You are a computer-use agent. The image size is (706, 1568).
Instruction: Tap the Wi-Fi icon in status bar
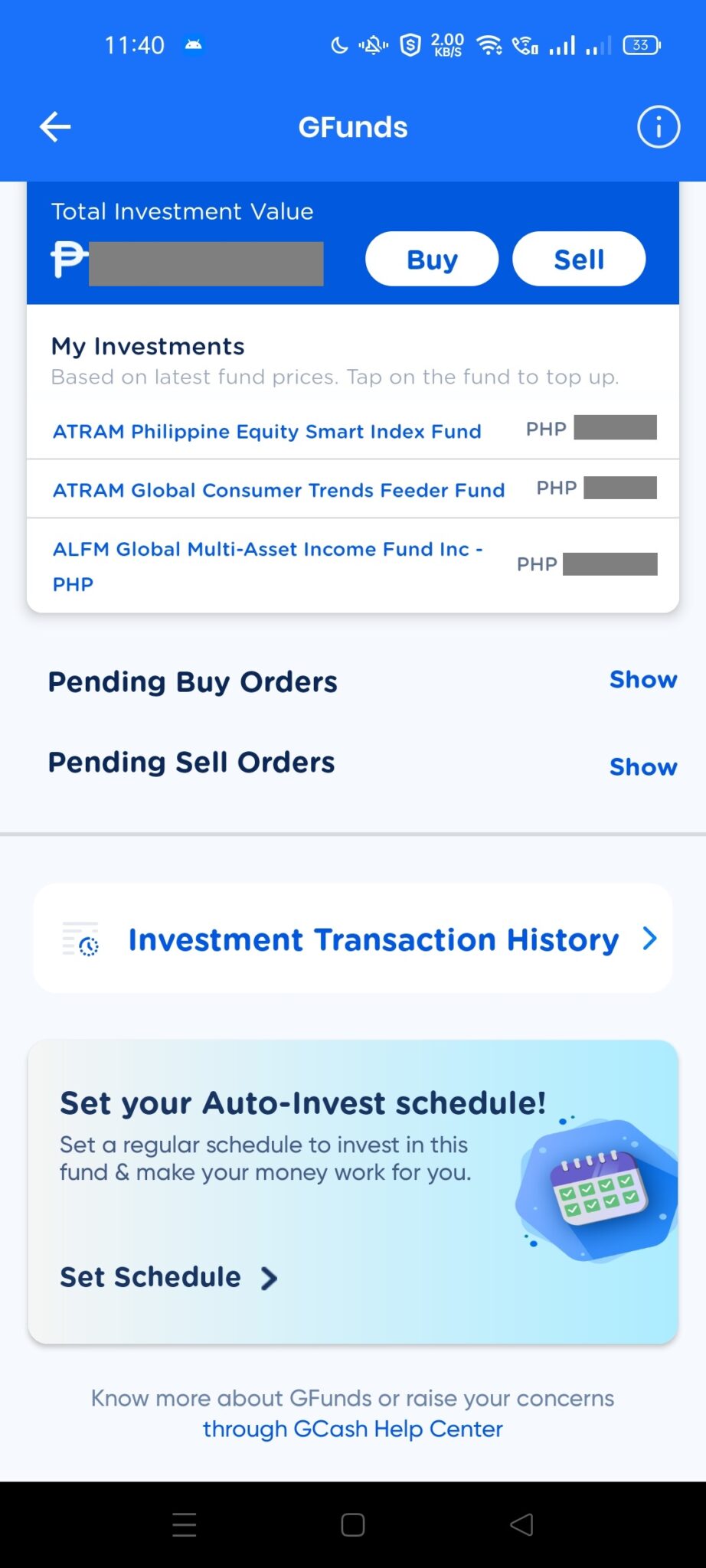click(x=490, y=44)
